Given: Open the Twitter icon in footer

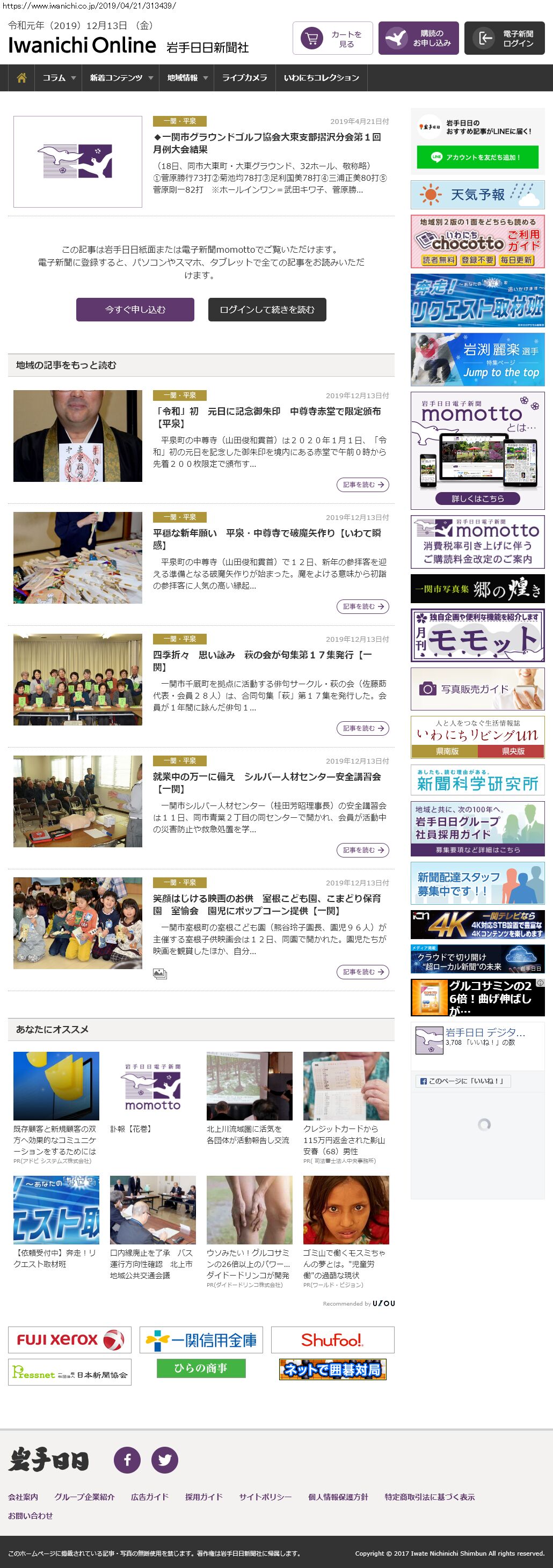Looking at the screenshot, I should 164,1460.
